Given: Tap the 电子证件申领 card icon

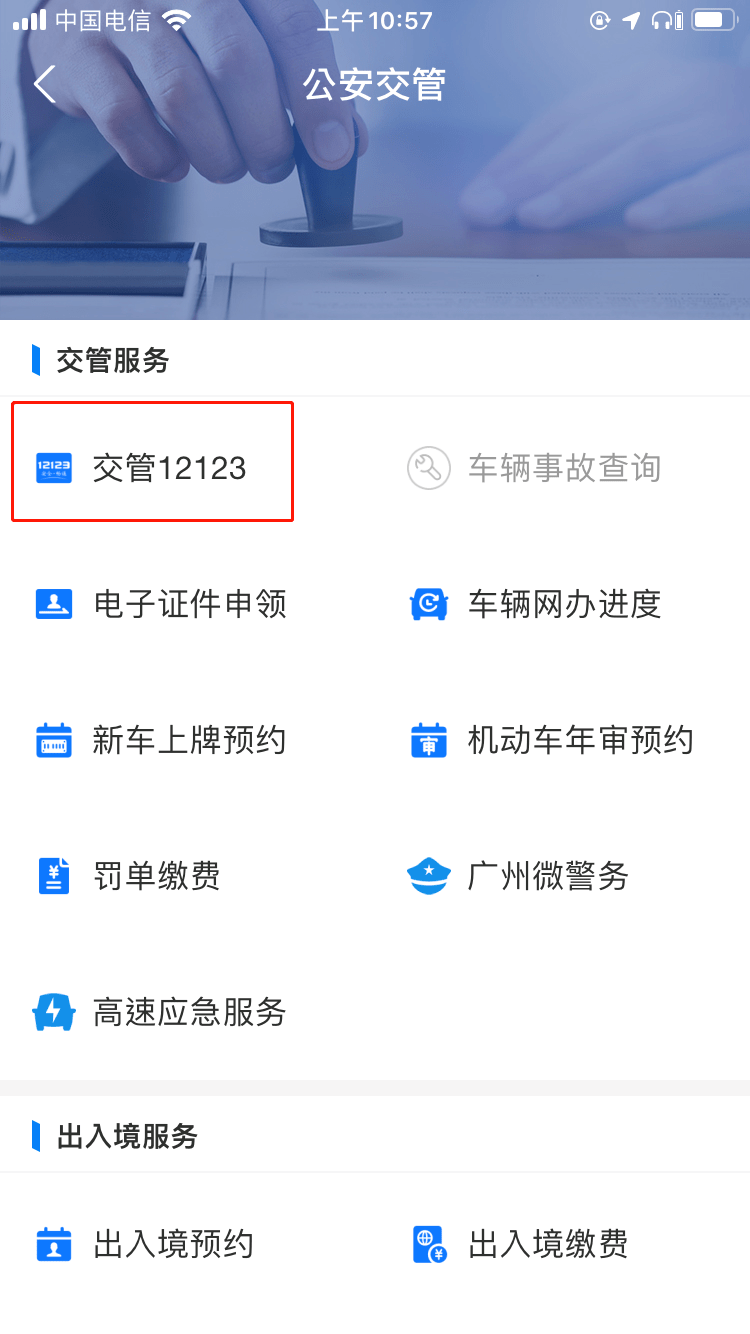Looking at the screenshot, I should [52, 603].
